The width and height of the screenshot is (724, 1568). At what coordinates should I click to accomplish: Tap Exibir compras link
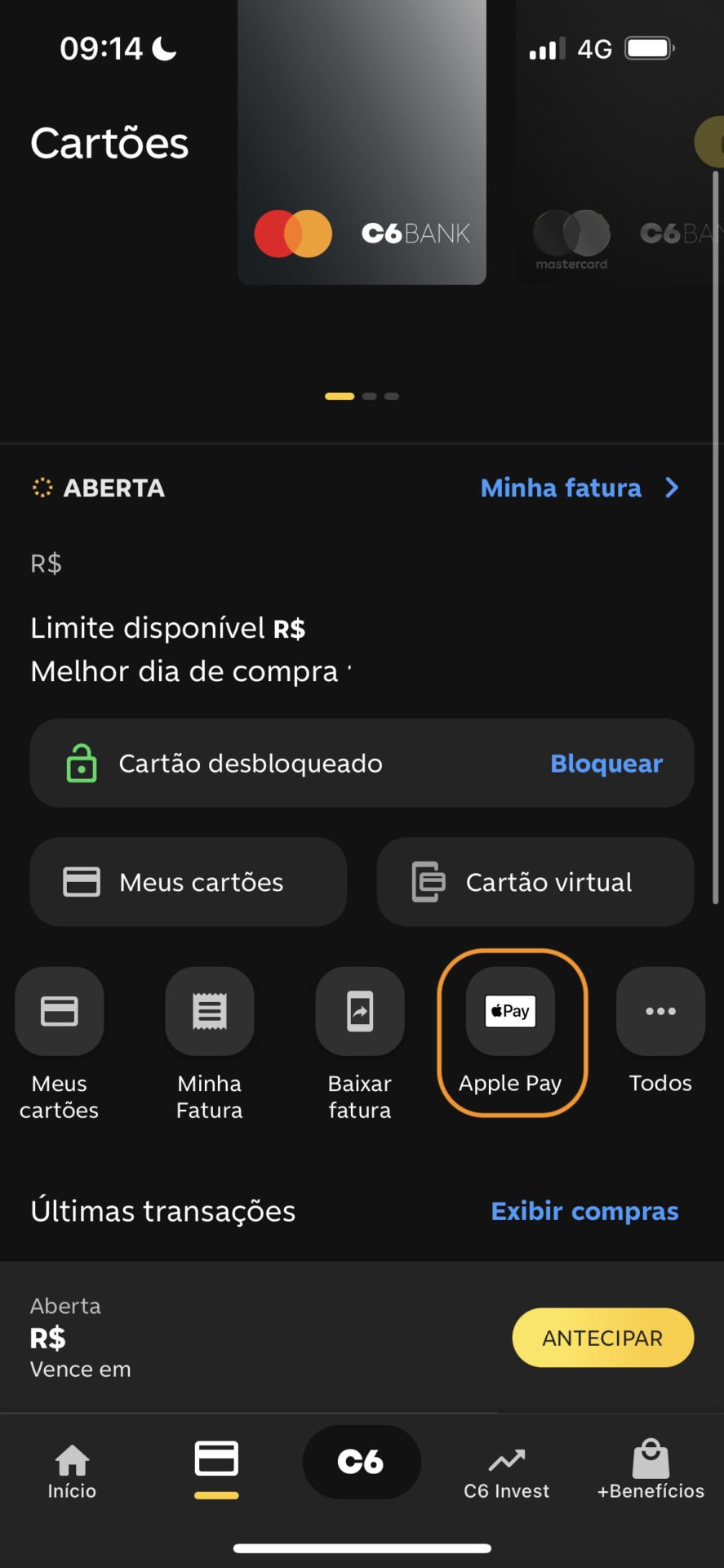pyautogui.click(x=584, y=1211)
